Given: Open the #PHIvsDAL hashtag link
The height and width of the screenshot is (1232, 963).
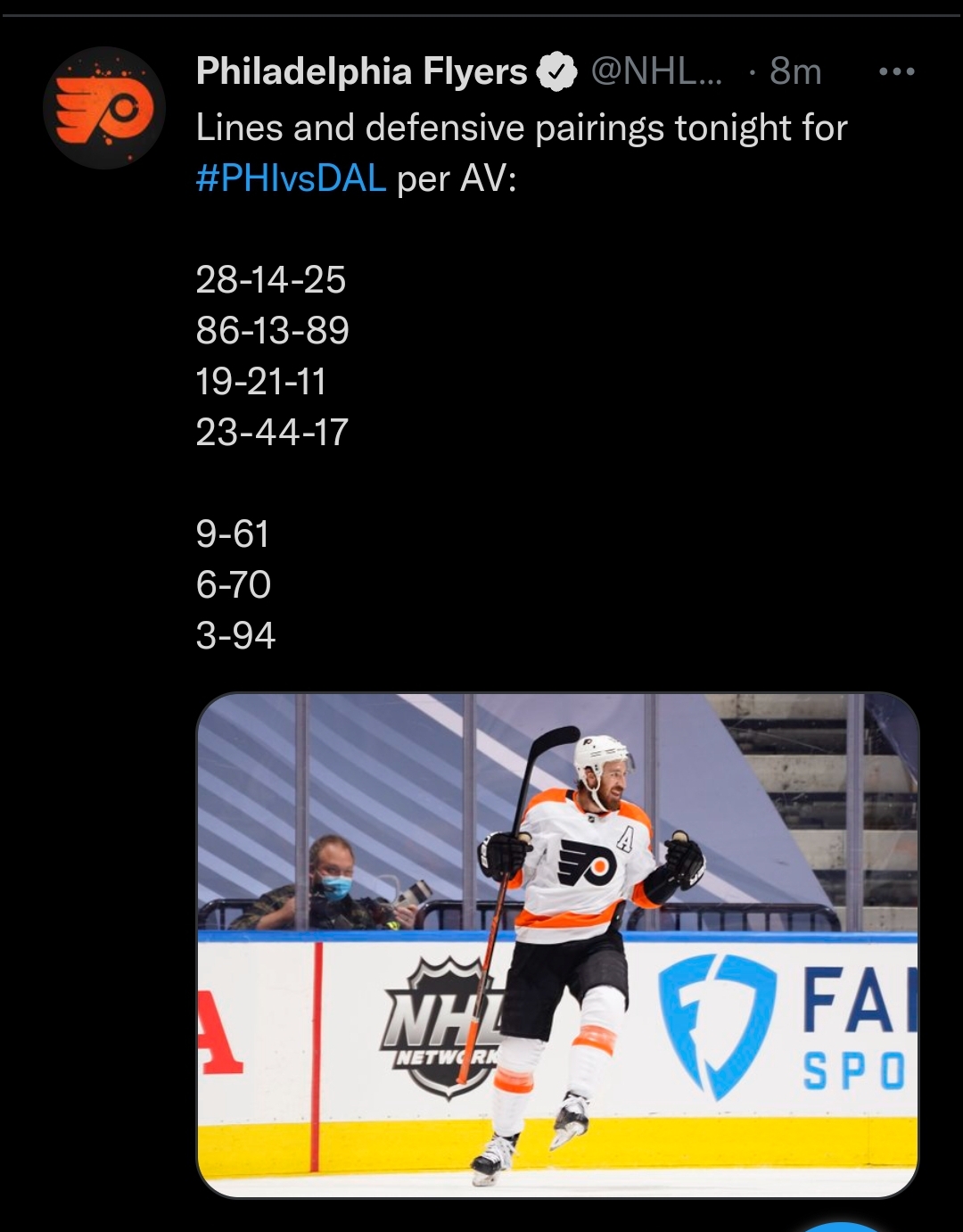Looking at the screenshot, I should click(x=291, y=178).
